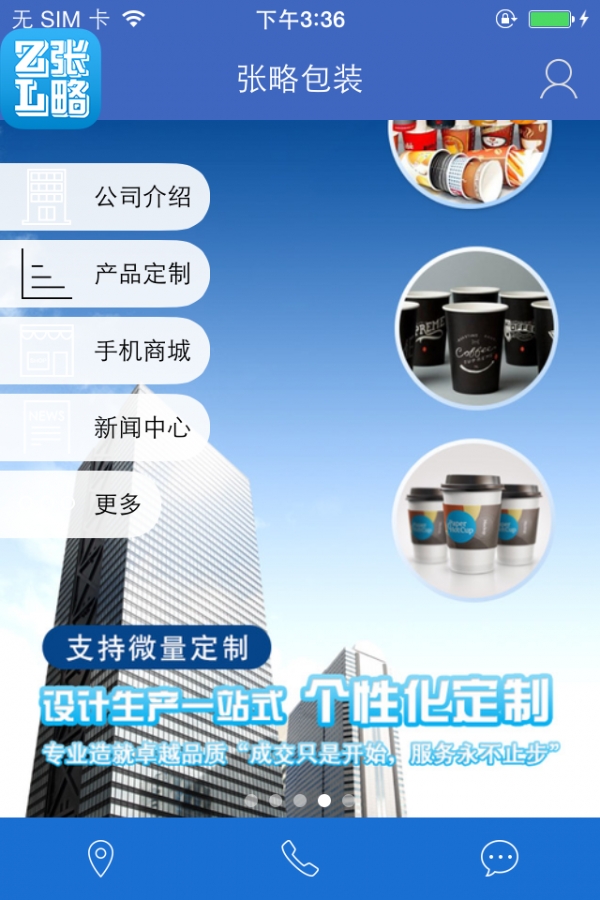Open the user profile icon
The height and width of the screenshot is (900, 600).
(x=558, y=79)
